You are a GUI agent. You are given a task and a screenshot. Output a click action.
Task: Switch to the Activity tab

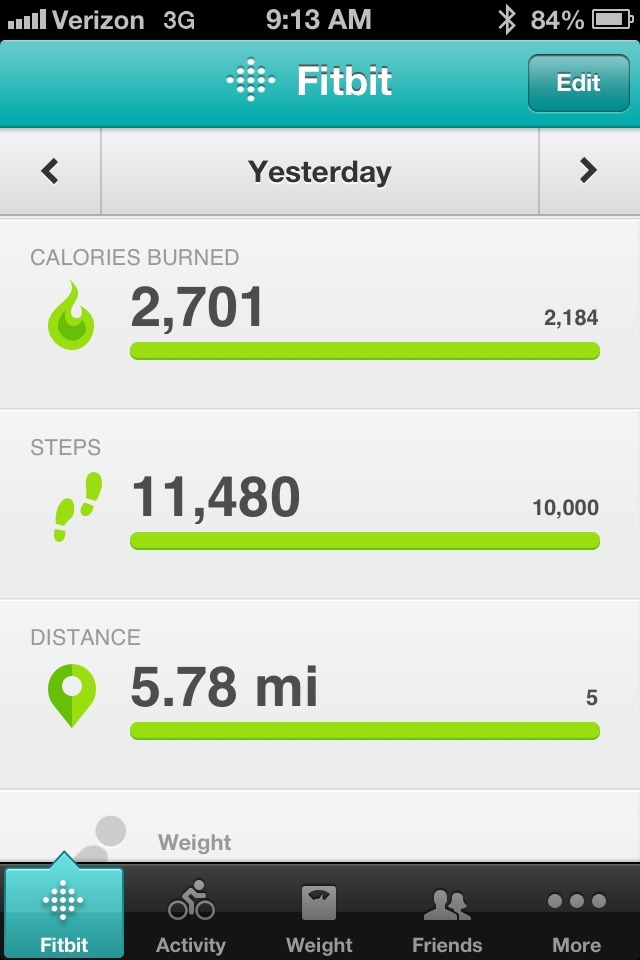tap(191, 913)
